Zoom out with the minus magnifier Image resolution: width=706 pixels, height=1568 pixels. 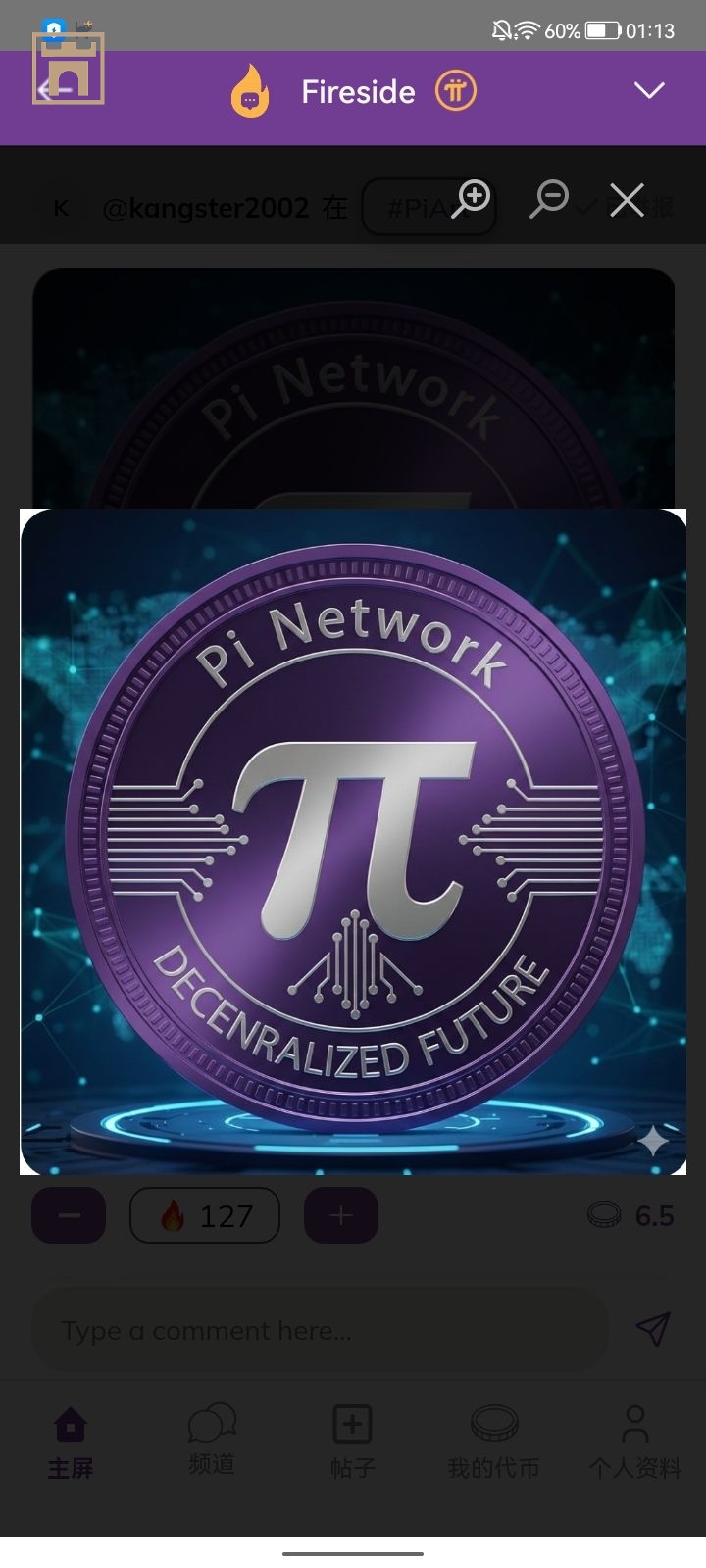[549, 199]
